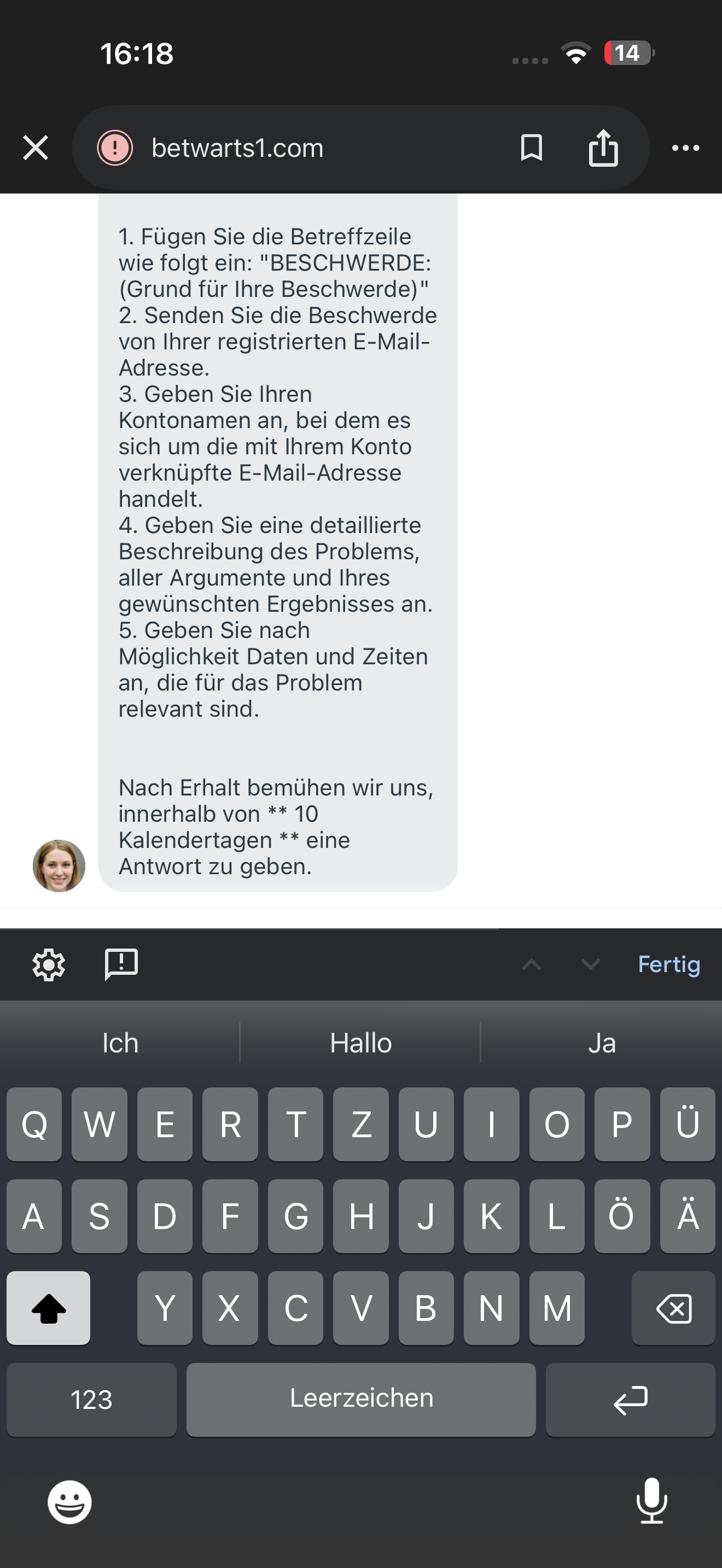722x1568 pixels.
Task: Choose the suggested word "Ich"
Action: click(x=120, y=1043)
